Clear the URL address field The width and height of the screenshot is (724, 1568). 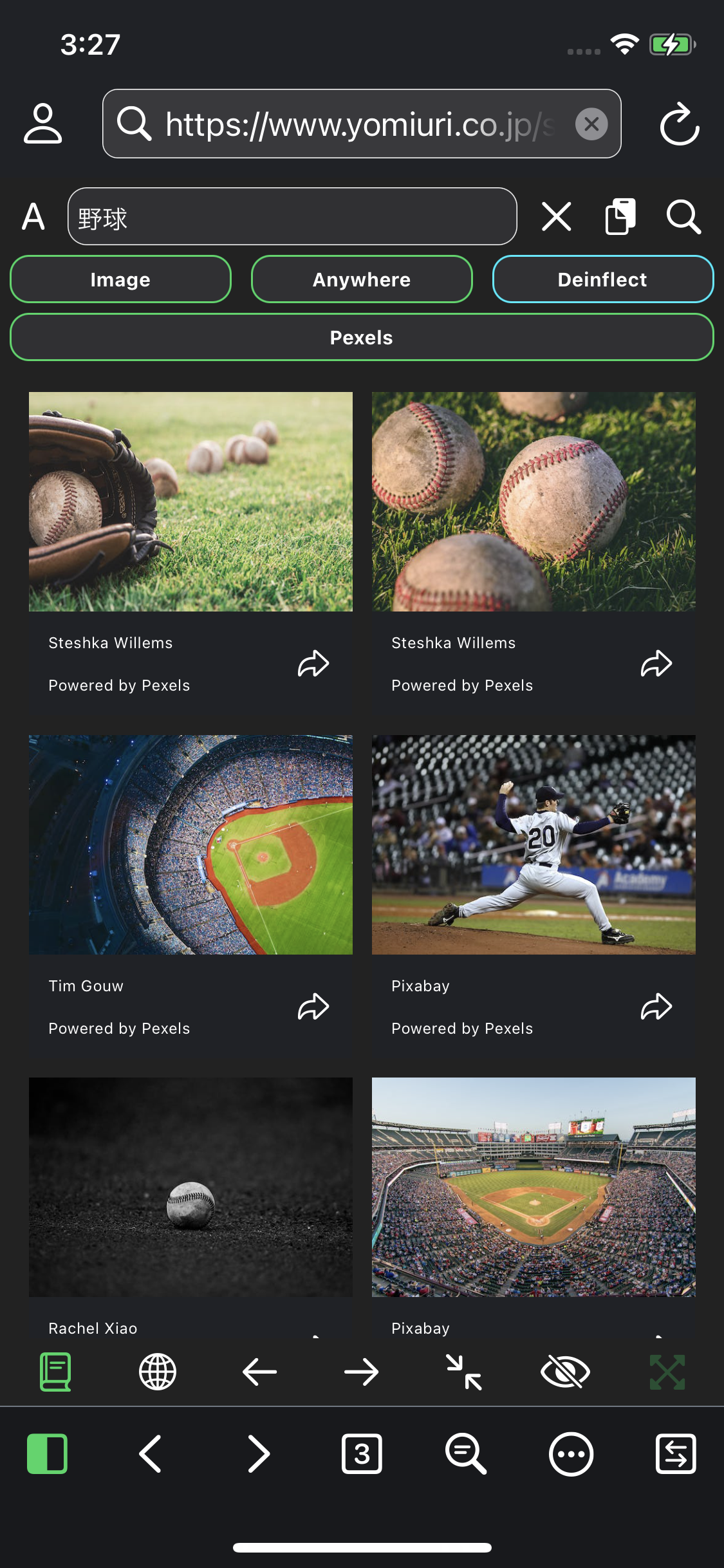(591, 124)
